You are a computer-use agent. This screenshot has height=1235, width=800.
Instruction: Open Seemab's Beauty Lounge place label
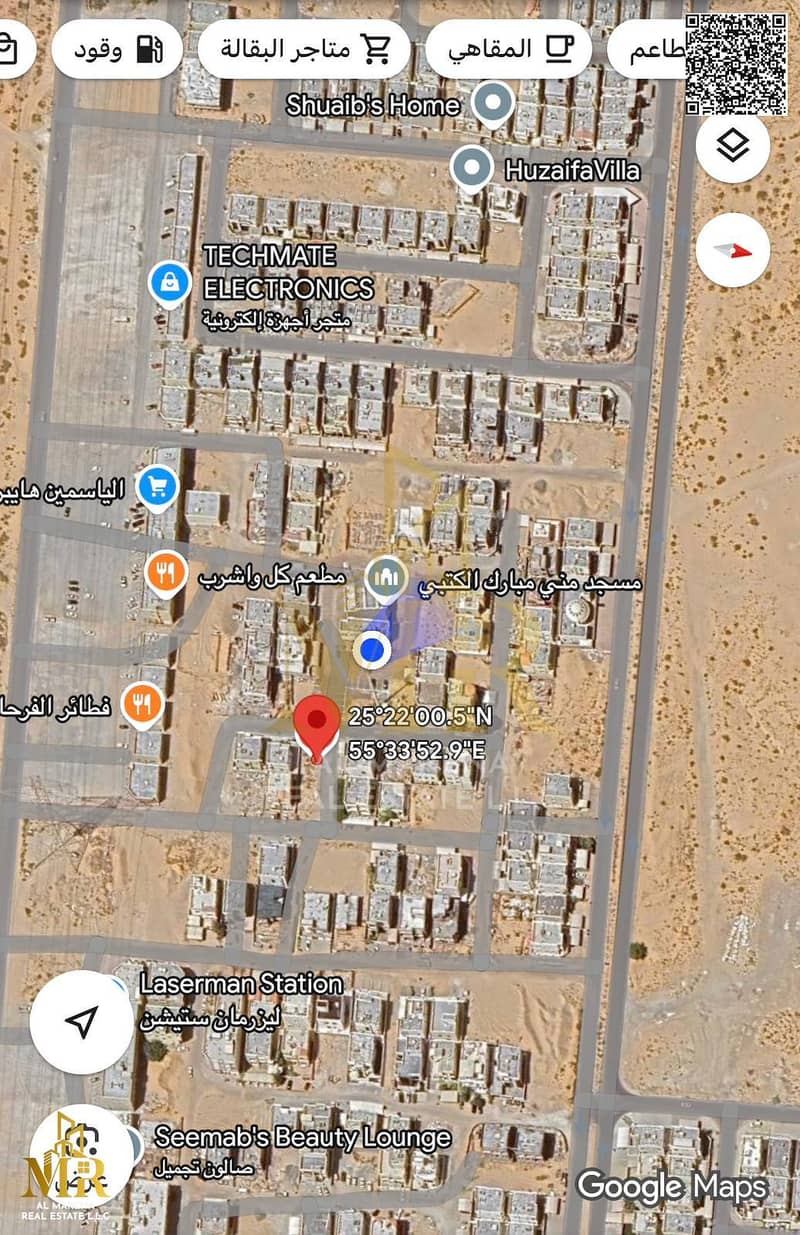pos(302,1137)
